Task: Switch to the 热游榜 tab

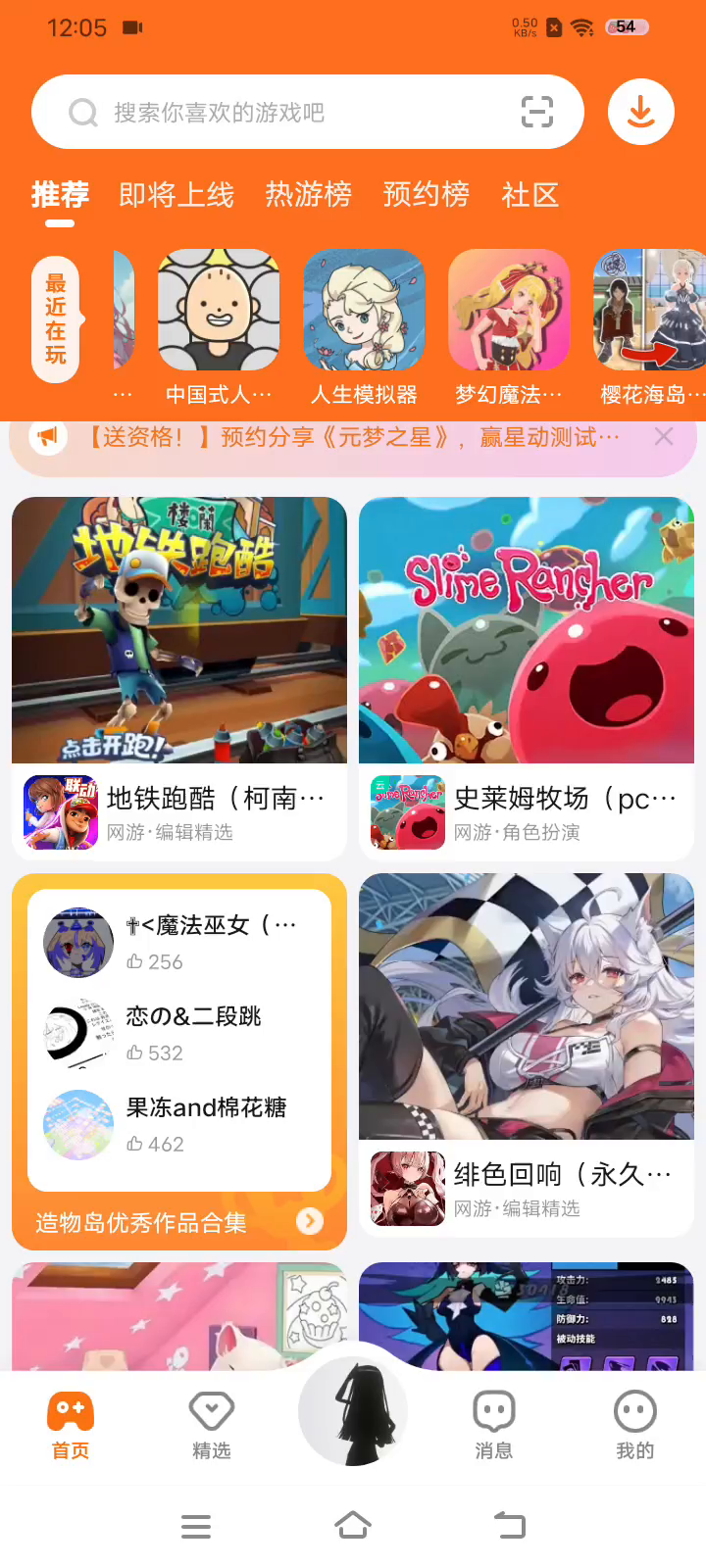Action: pyautogui.click(x=308, y=195)
